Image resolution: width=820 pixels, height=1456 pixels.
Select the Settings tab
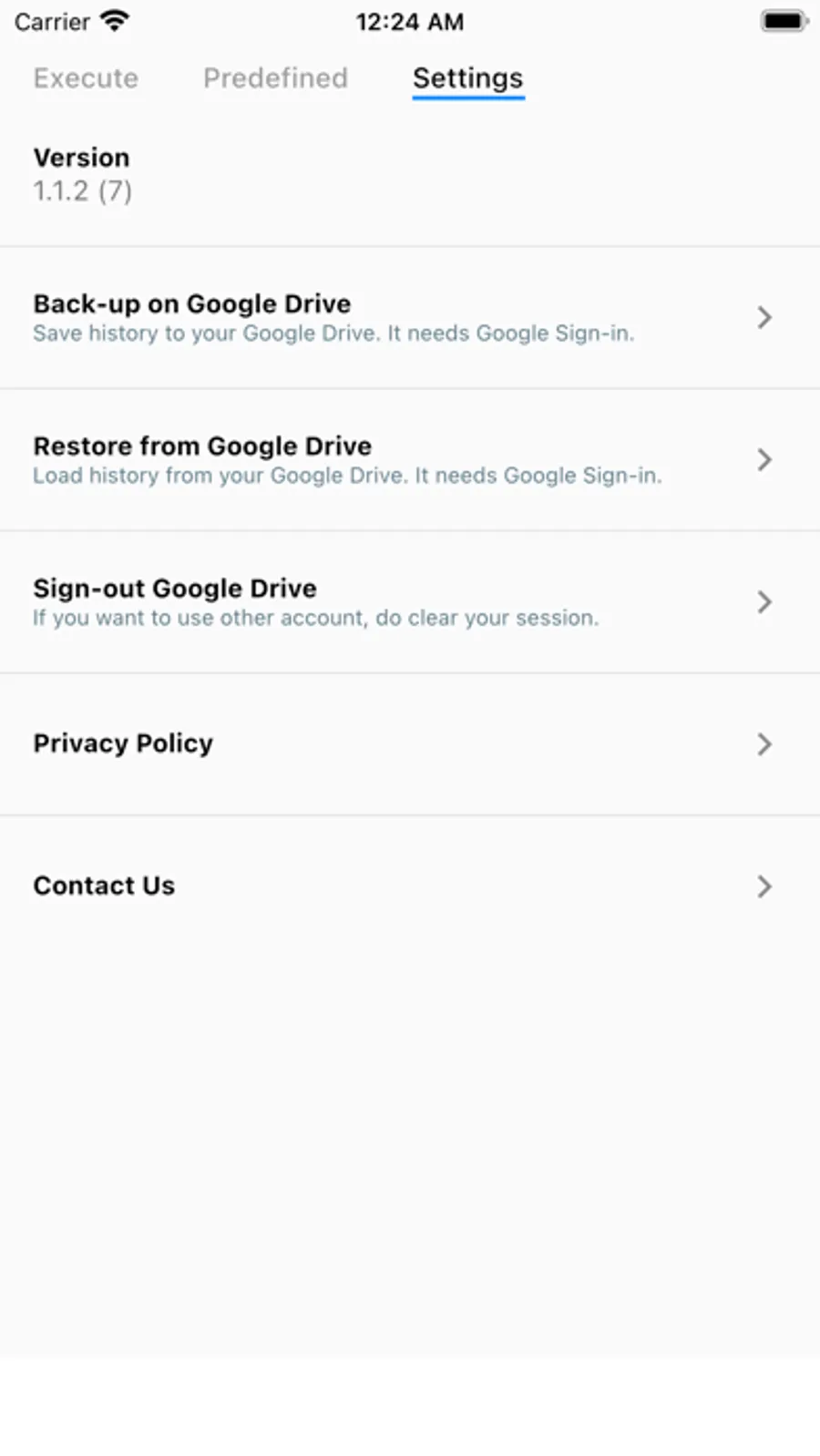pyautogui.click(x=467, y=78)
